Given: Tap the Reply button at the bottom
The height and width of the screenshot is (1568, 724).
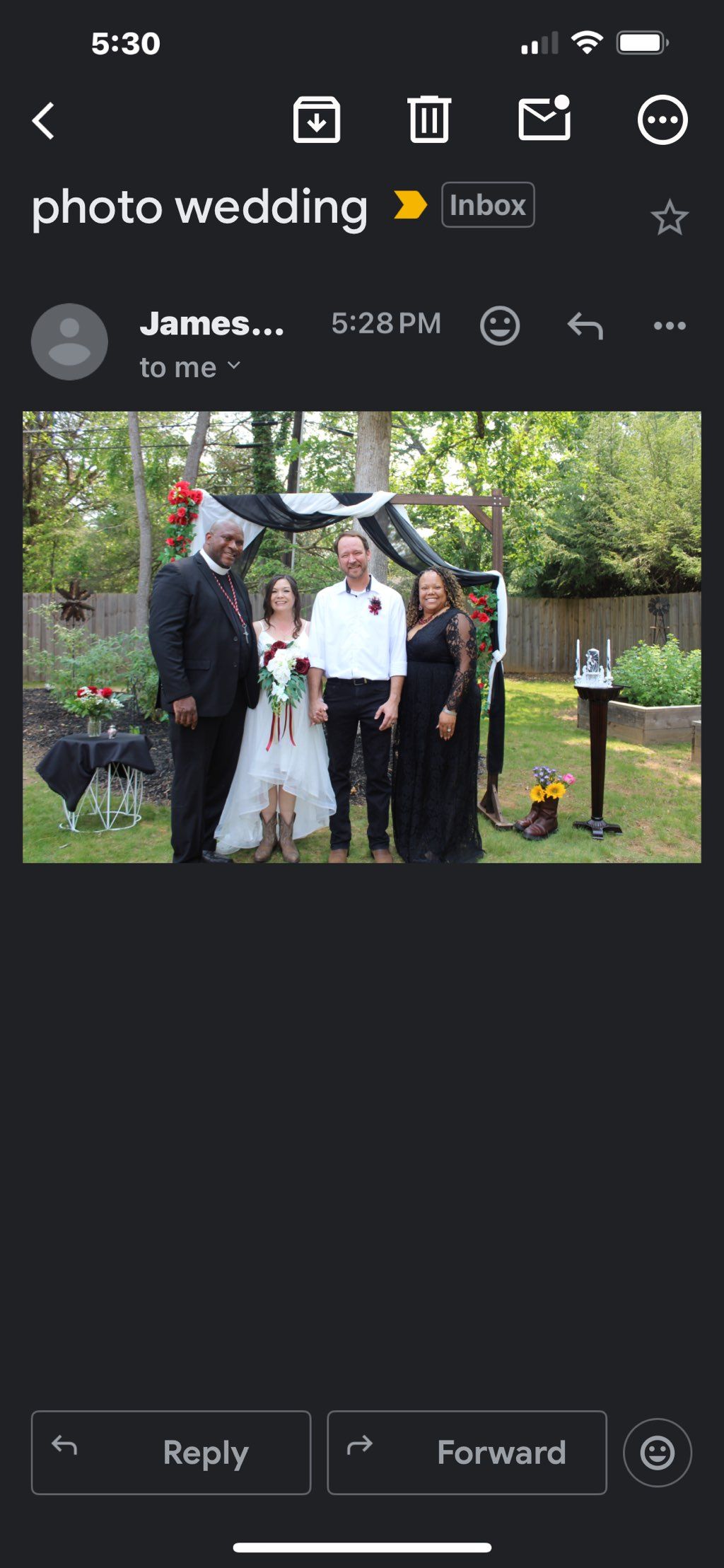Looking at the screenshot, I should pos(171,1452).
